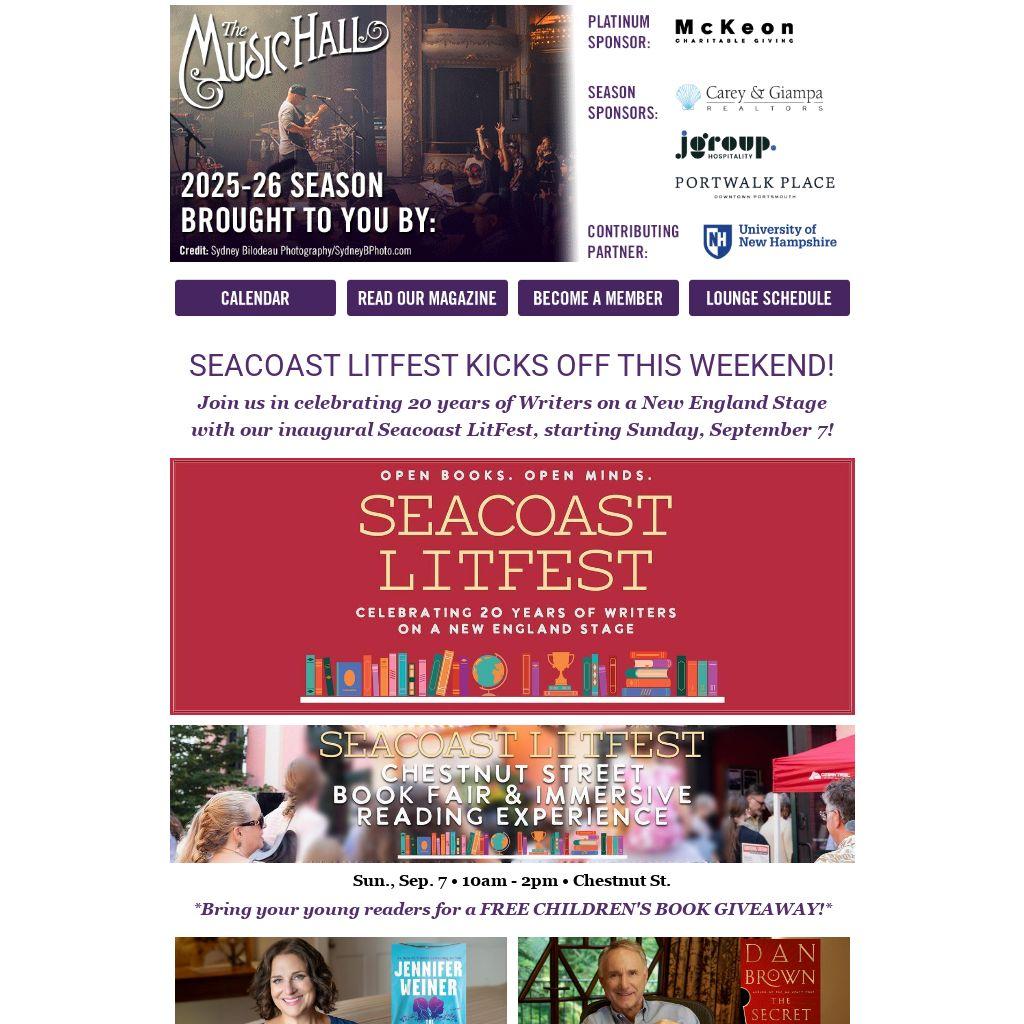Open the Jennifer Weiner event card

[x=341, y=980]
